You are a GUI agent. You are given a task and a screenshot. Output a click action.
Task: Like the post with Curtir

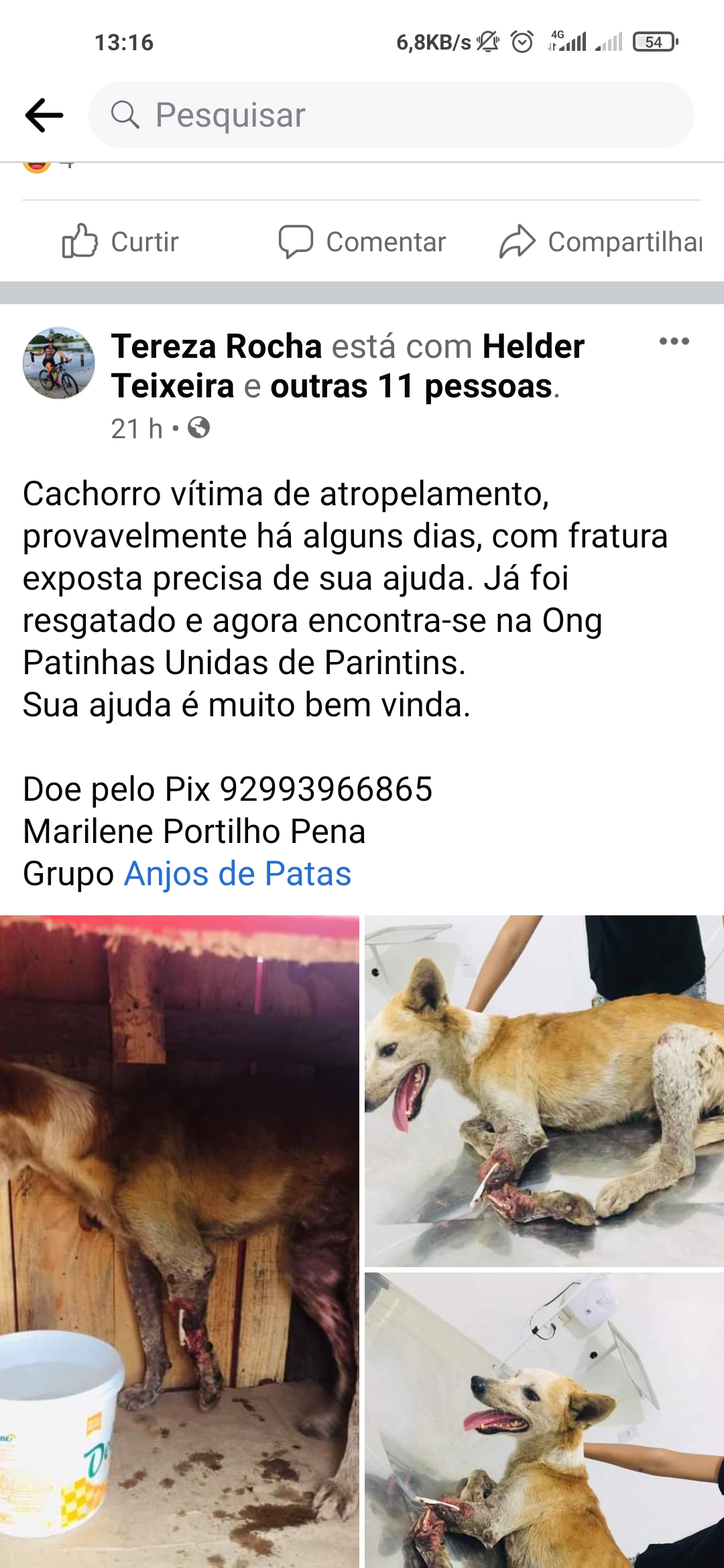pos(121,242)
